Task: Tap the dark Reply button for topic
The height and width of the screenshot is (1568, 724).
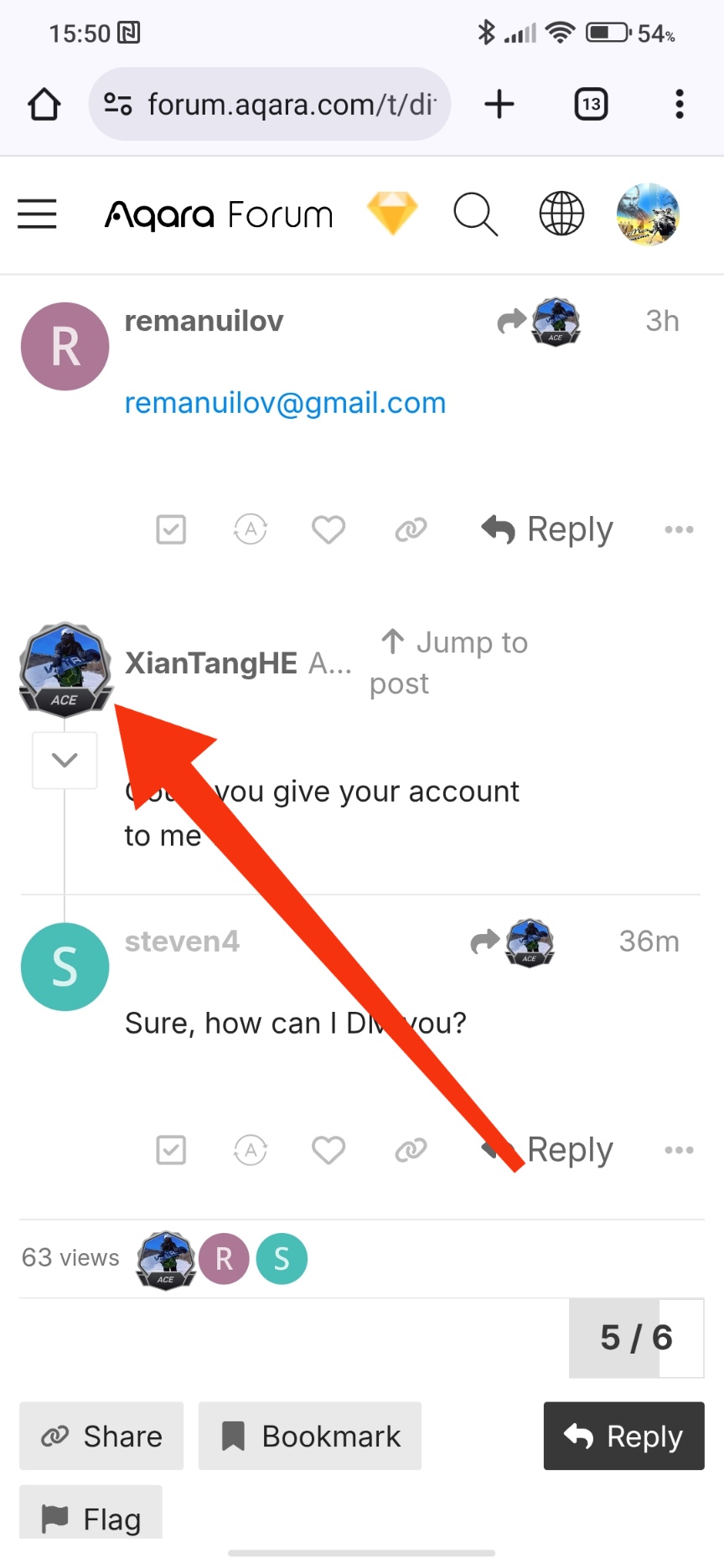Action: click(623, 1436)
